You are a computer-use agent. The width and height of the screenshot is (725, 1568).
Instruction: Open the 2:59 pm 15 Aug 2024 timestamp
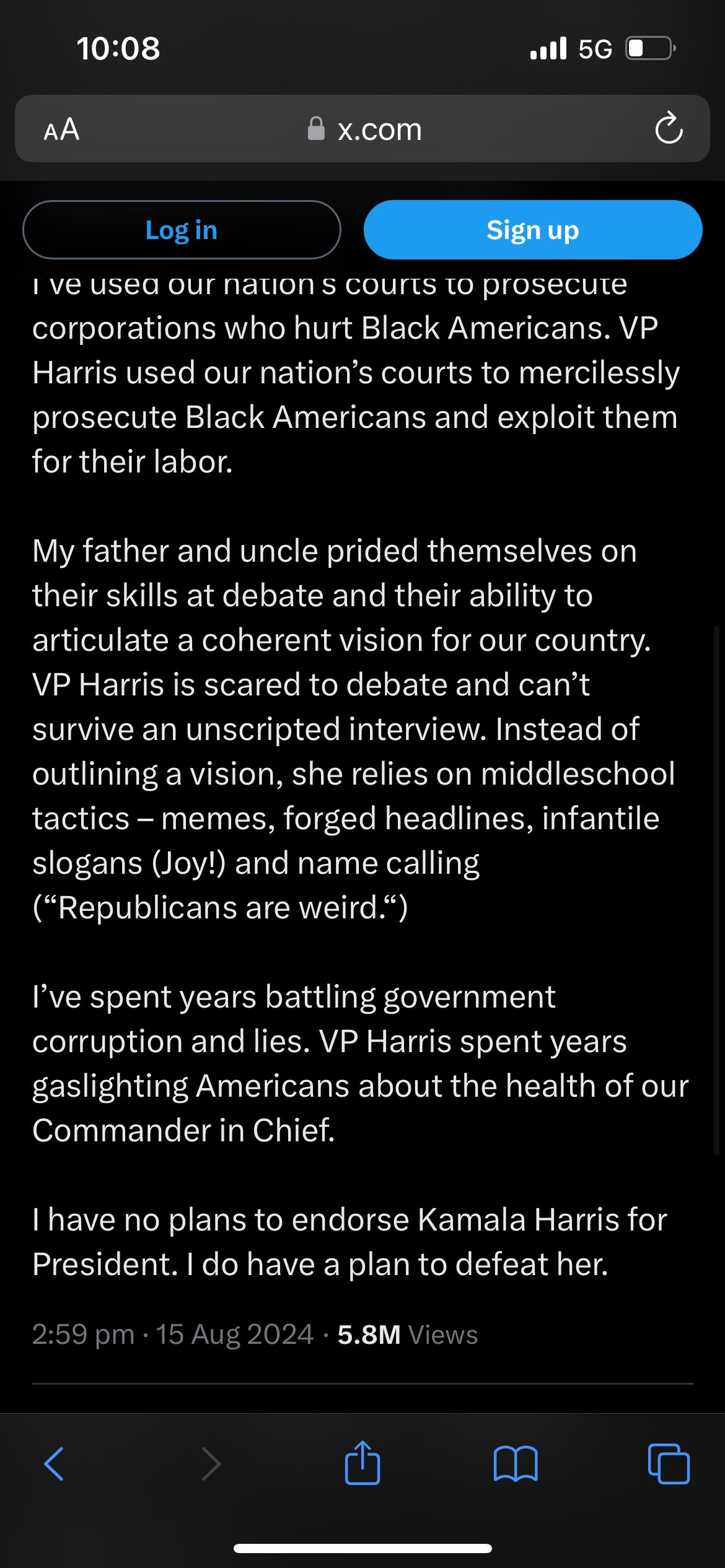[172, 1335]
